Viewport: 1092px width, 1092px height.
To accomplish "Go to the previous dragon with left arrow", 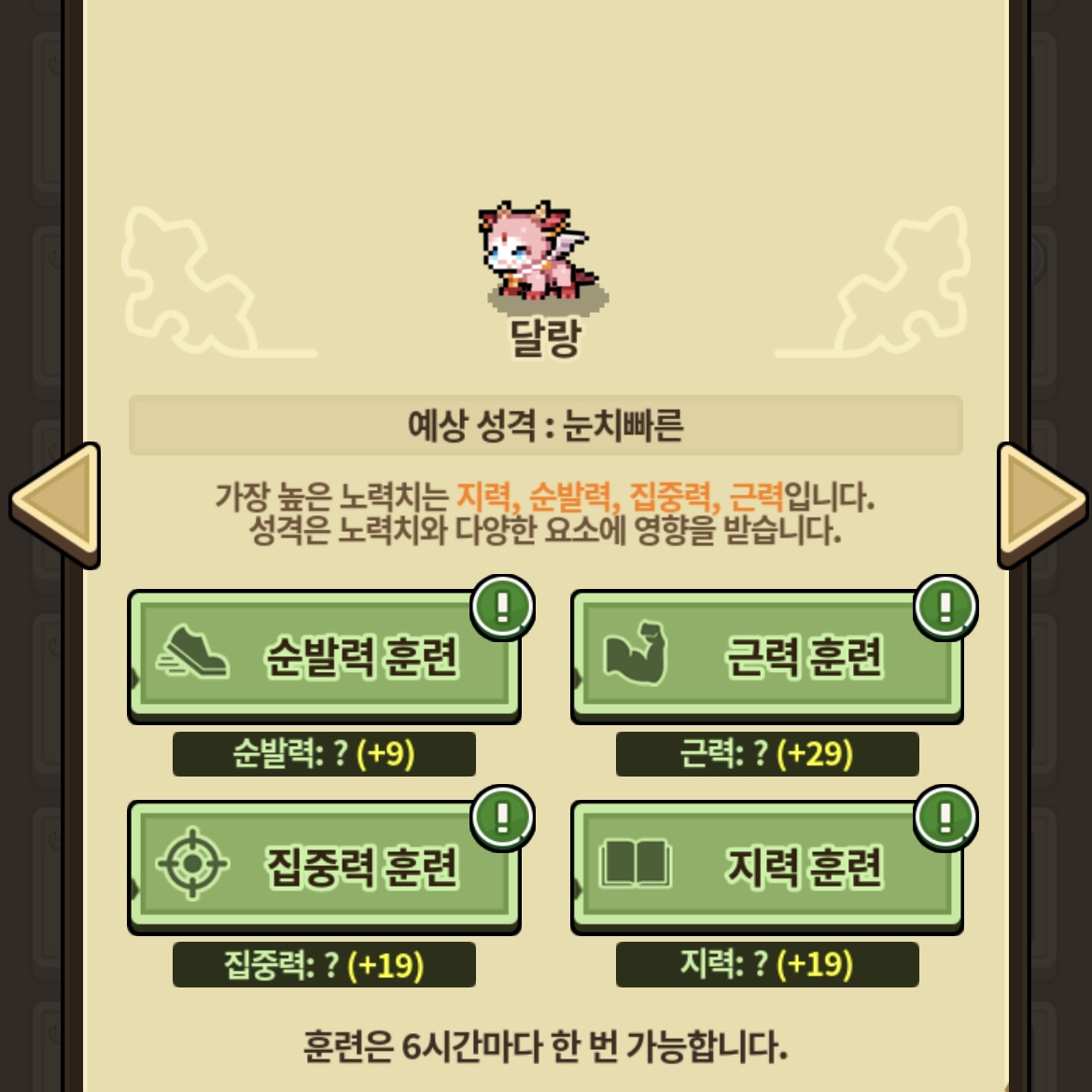I will [58, 504].
